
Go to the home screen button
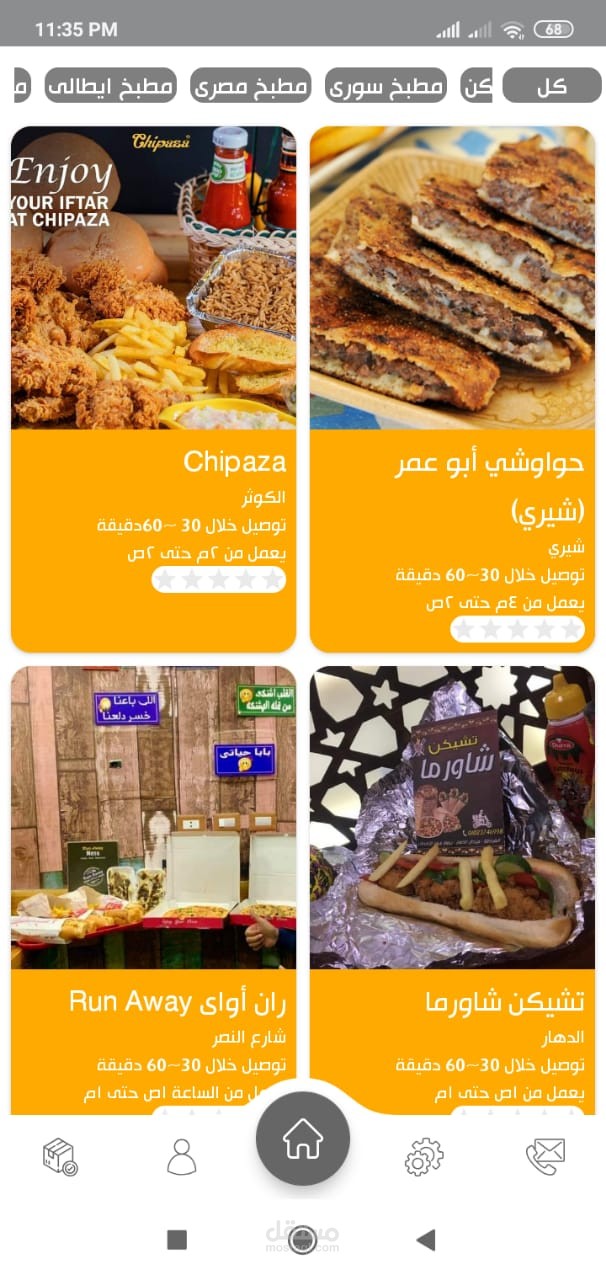(303, 1138)
